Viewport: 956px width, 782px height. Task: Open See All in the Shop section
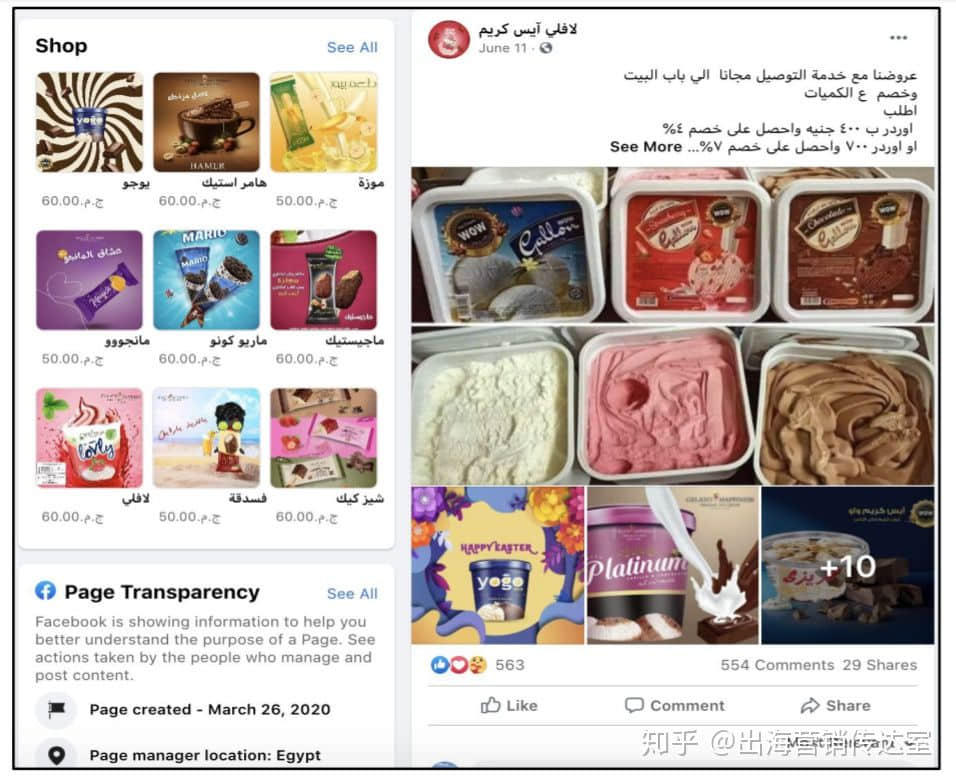tap(352, 47)
